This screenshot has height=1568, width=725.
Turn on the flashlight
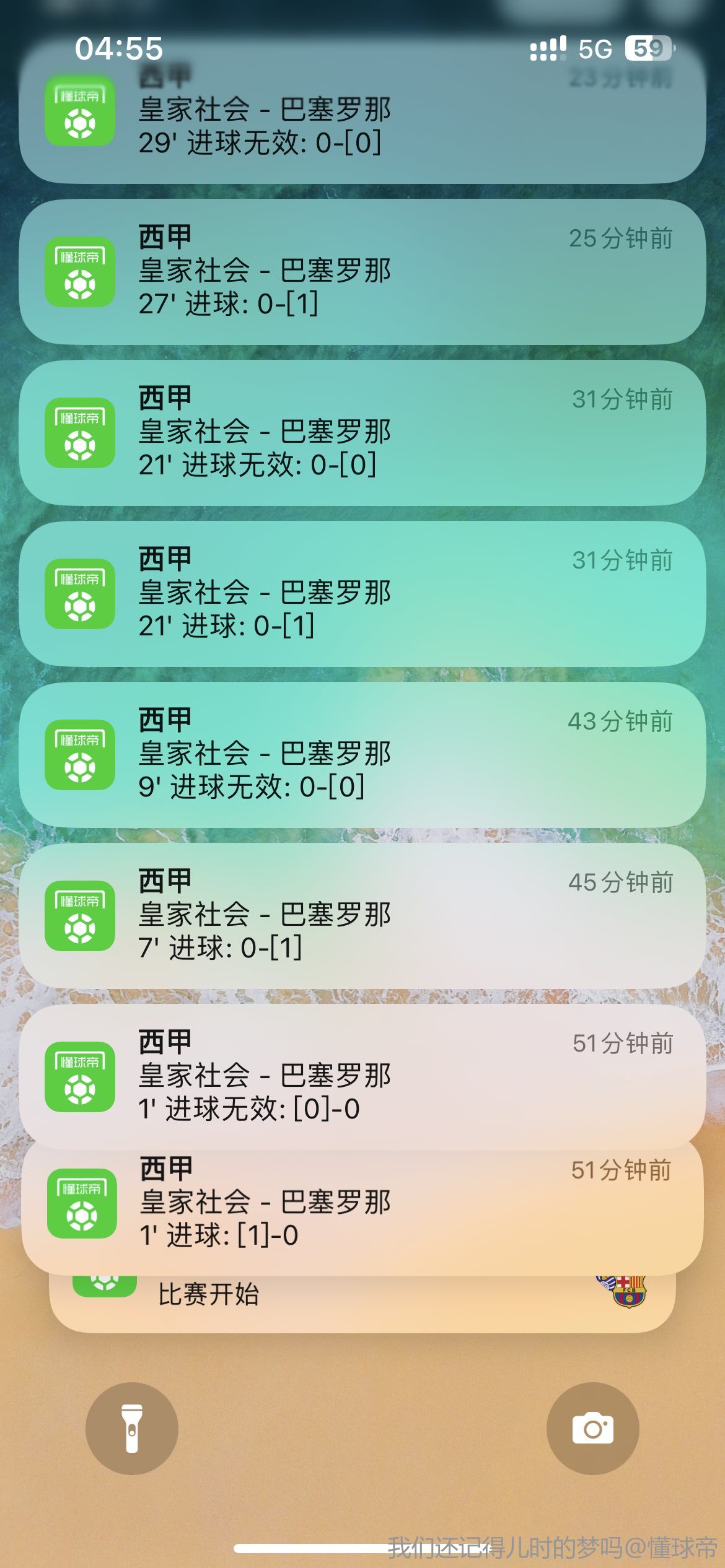coord(132,1428)
